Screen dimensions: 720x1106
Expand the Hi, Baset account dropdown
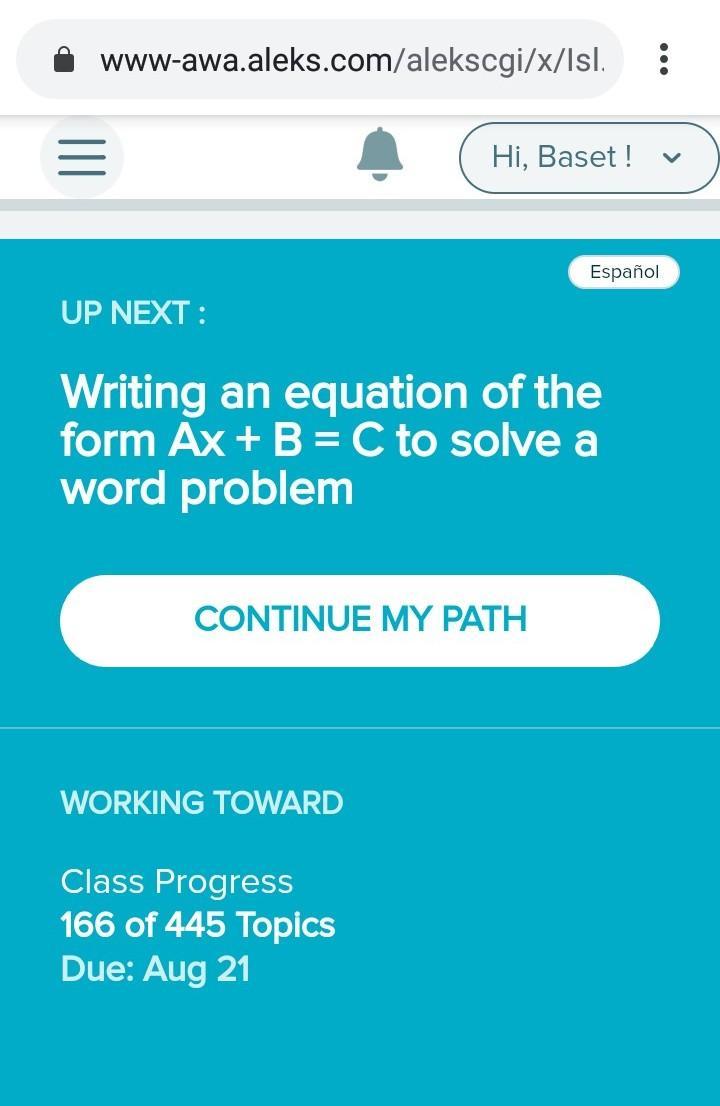coord(588,157)
